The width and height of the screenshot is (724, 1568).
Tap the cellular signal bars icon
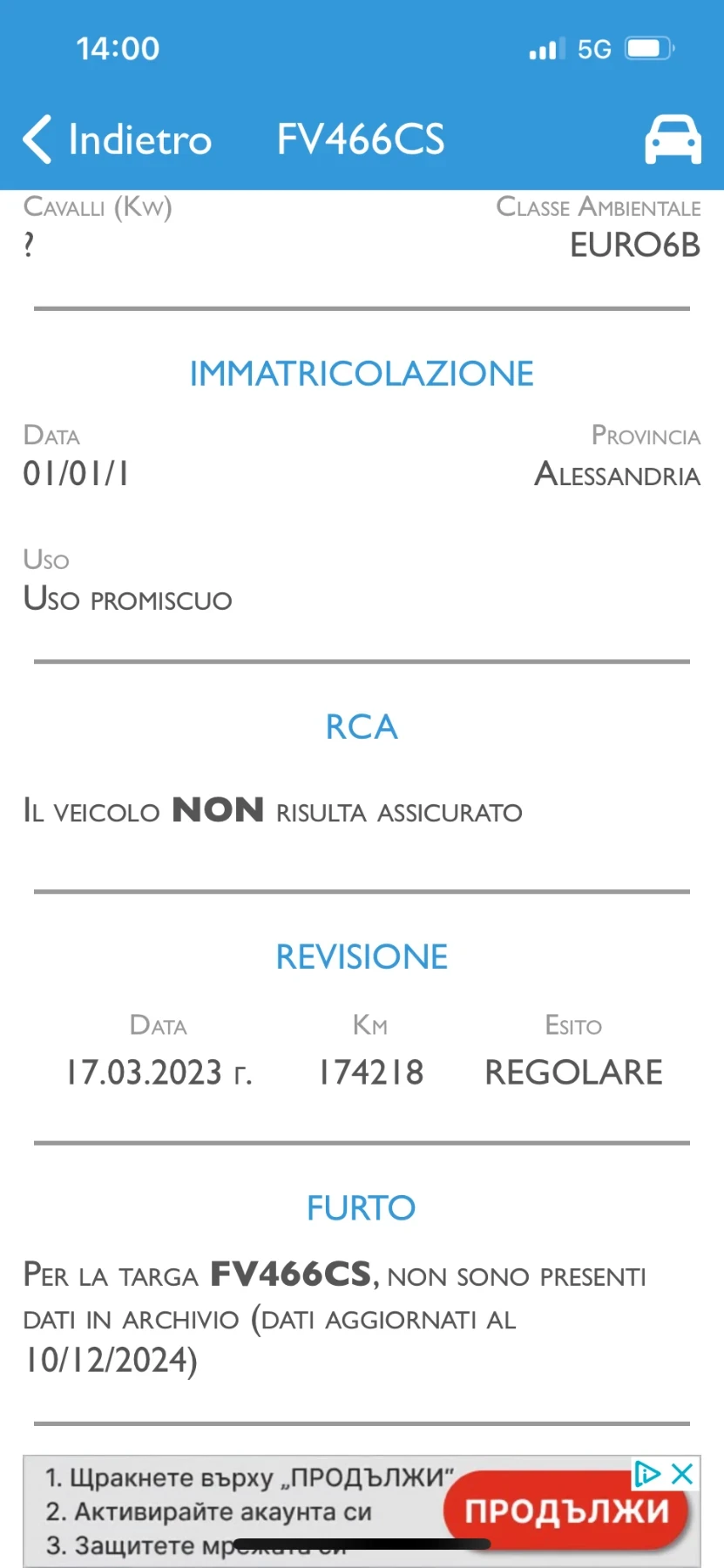point(542,49)
